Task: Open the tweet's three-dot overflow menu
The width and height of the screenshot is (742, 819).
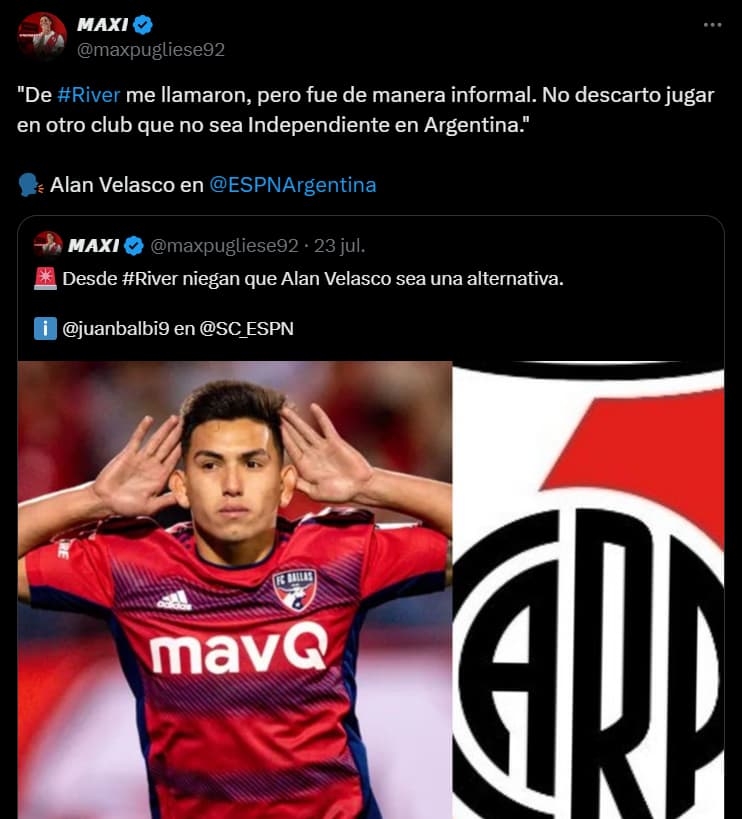Action: coord(712,25)
